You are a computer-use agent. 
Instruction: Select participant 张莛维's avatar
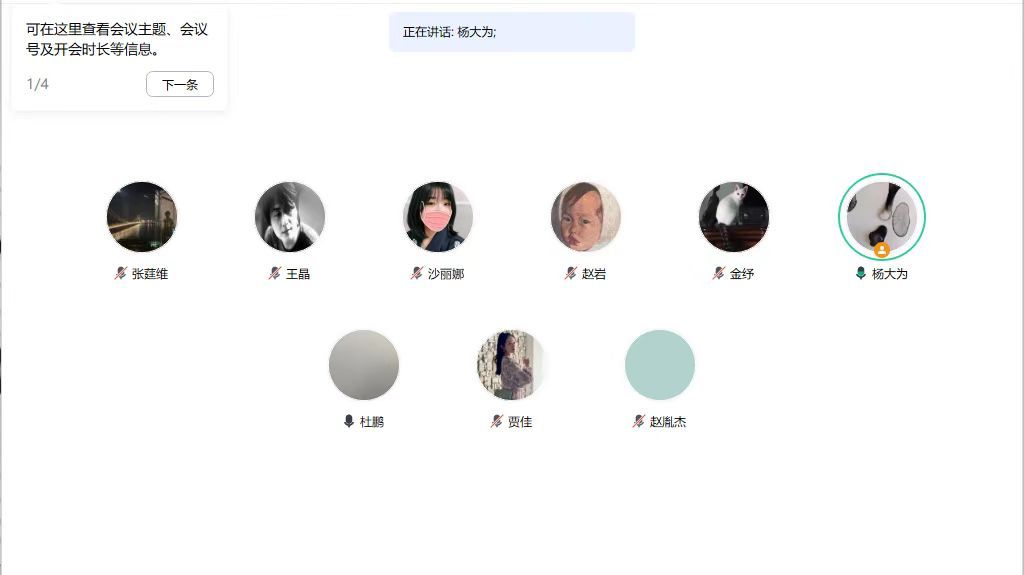coord(142,217)
